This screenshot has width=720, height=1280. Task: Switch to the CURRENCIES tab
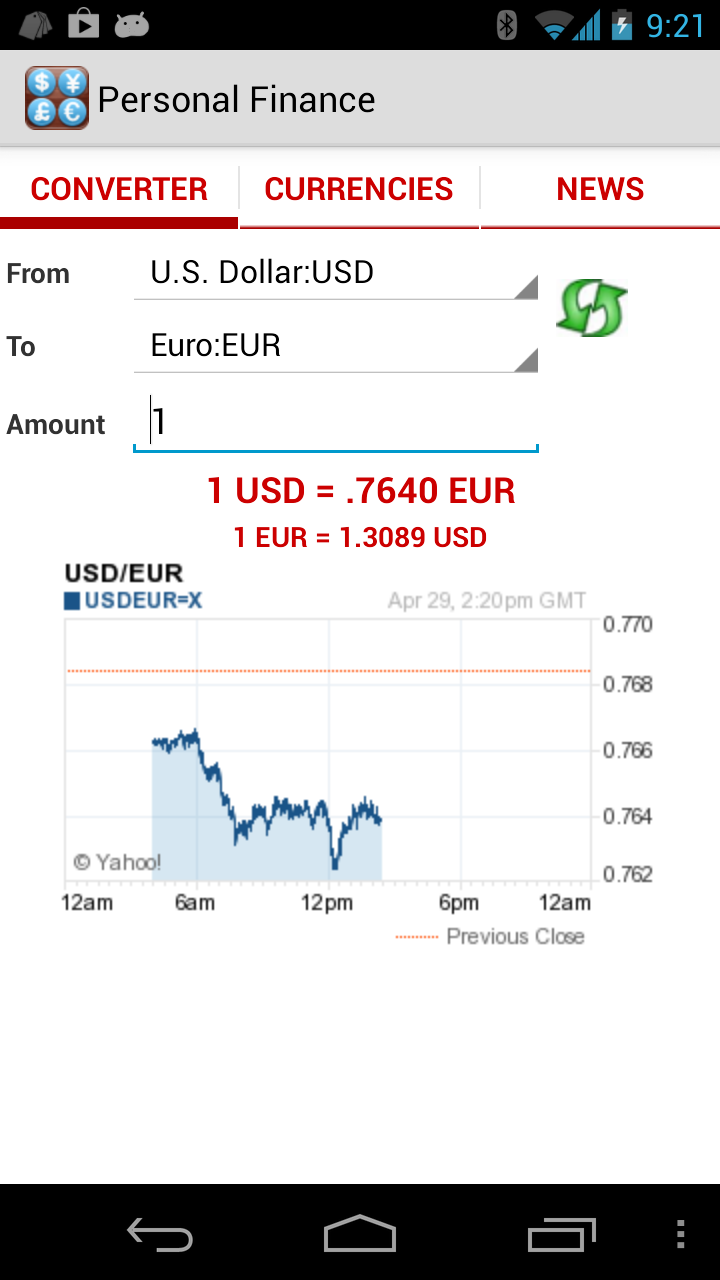coord(359,188)
